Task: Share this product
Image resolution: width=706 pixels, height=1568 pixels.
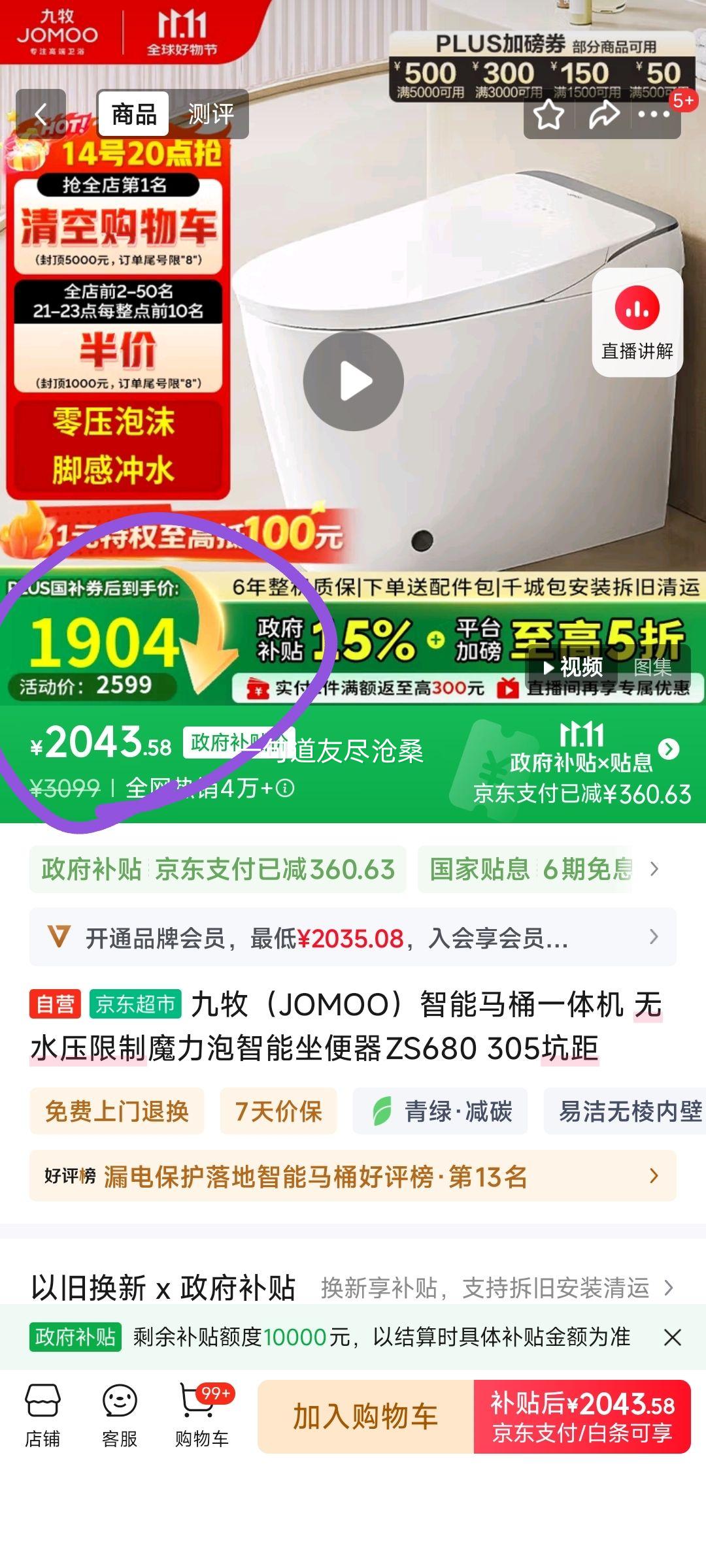Action: pos(603,115)
